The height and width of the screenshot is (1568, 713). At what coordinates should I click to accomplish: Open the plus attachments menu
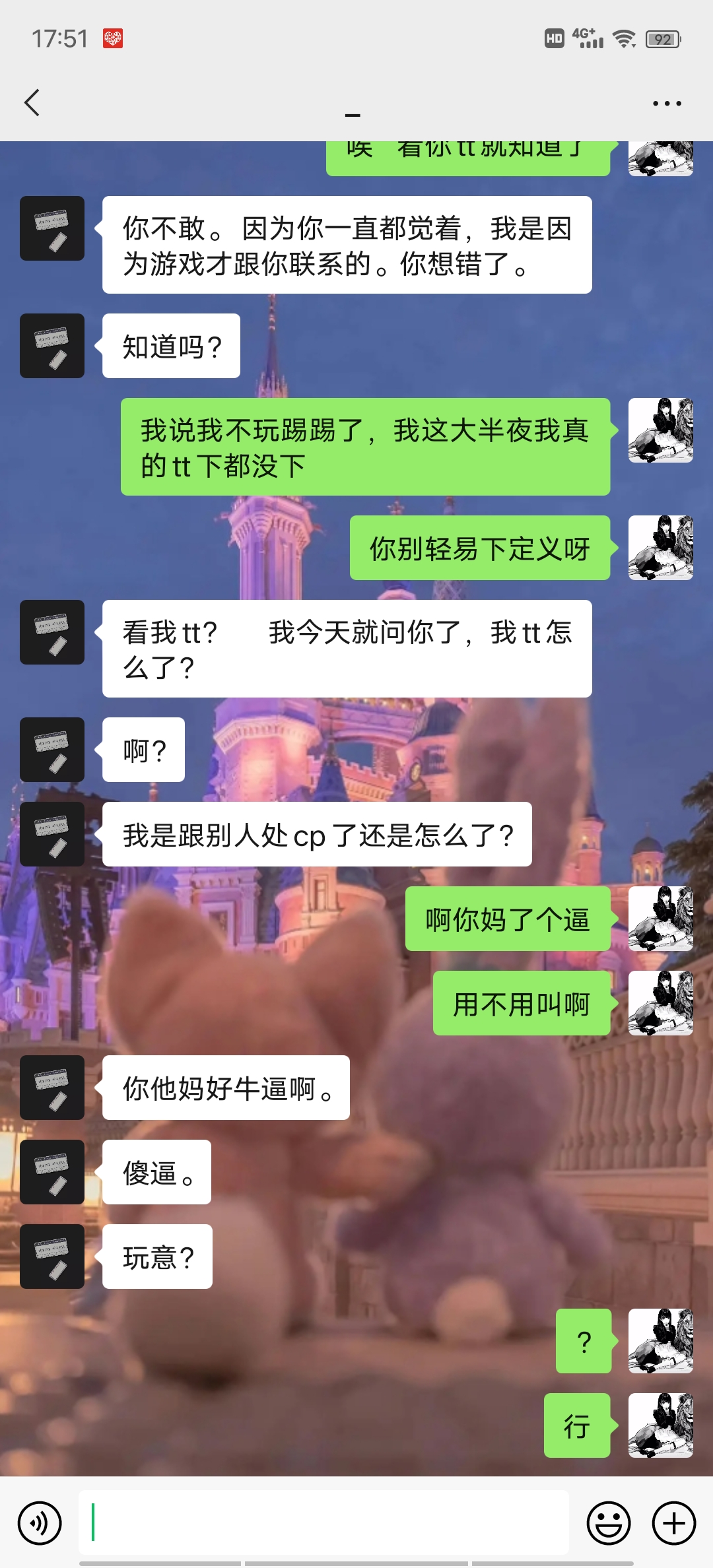[674, 1523]
